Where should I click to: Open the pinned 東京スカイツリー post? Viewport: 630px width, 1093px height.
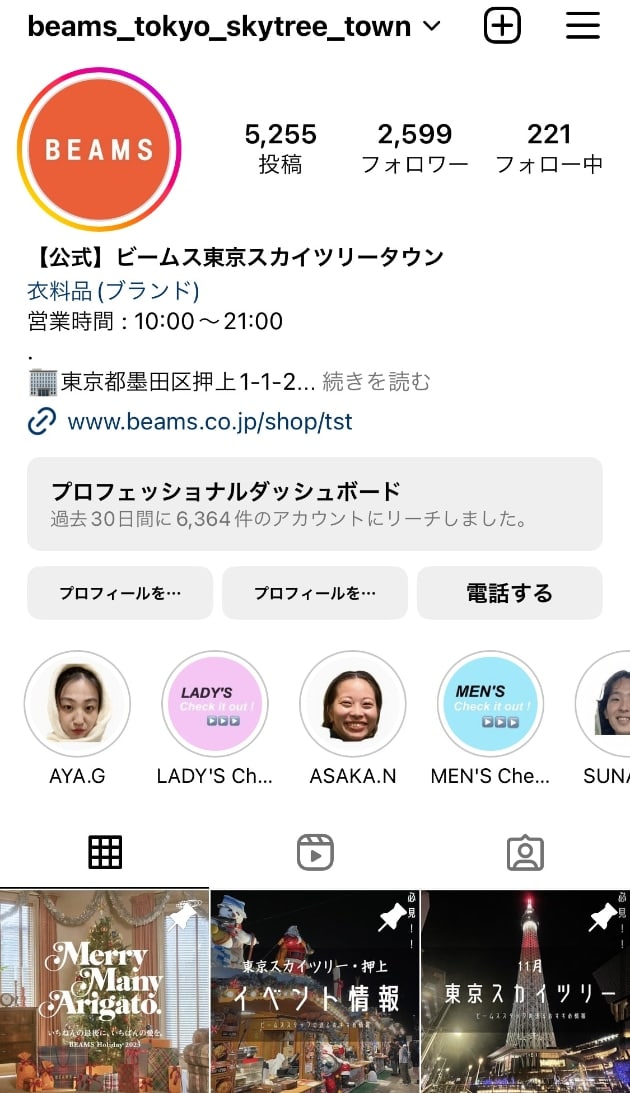point(526,992)
